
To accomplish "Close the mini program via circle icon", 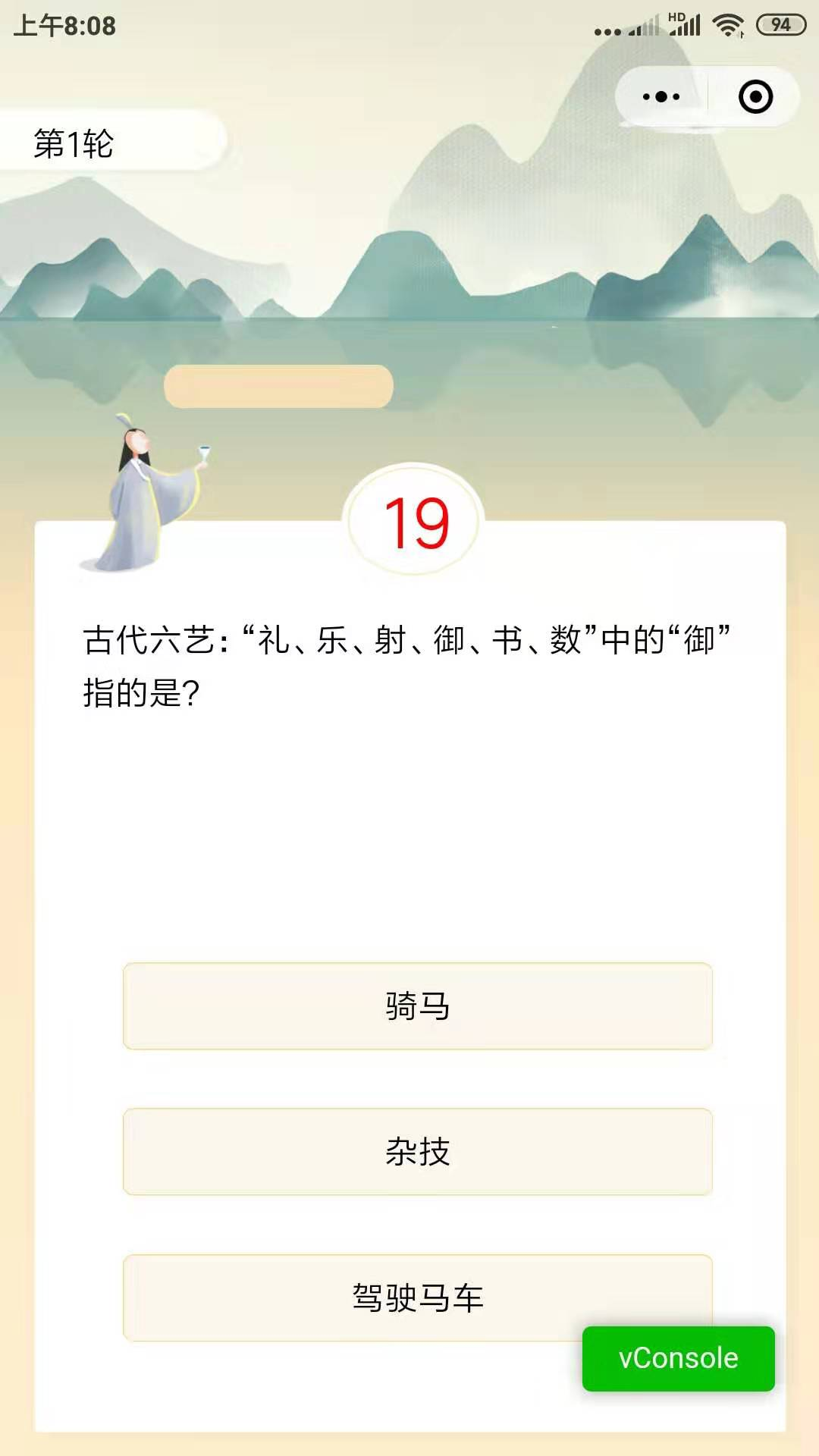I will click(755, 97).
